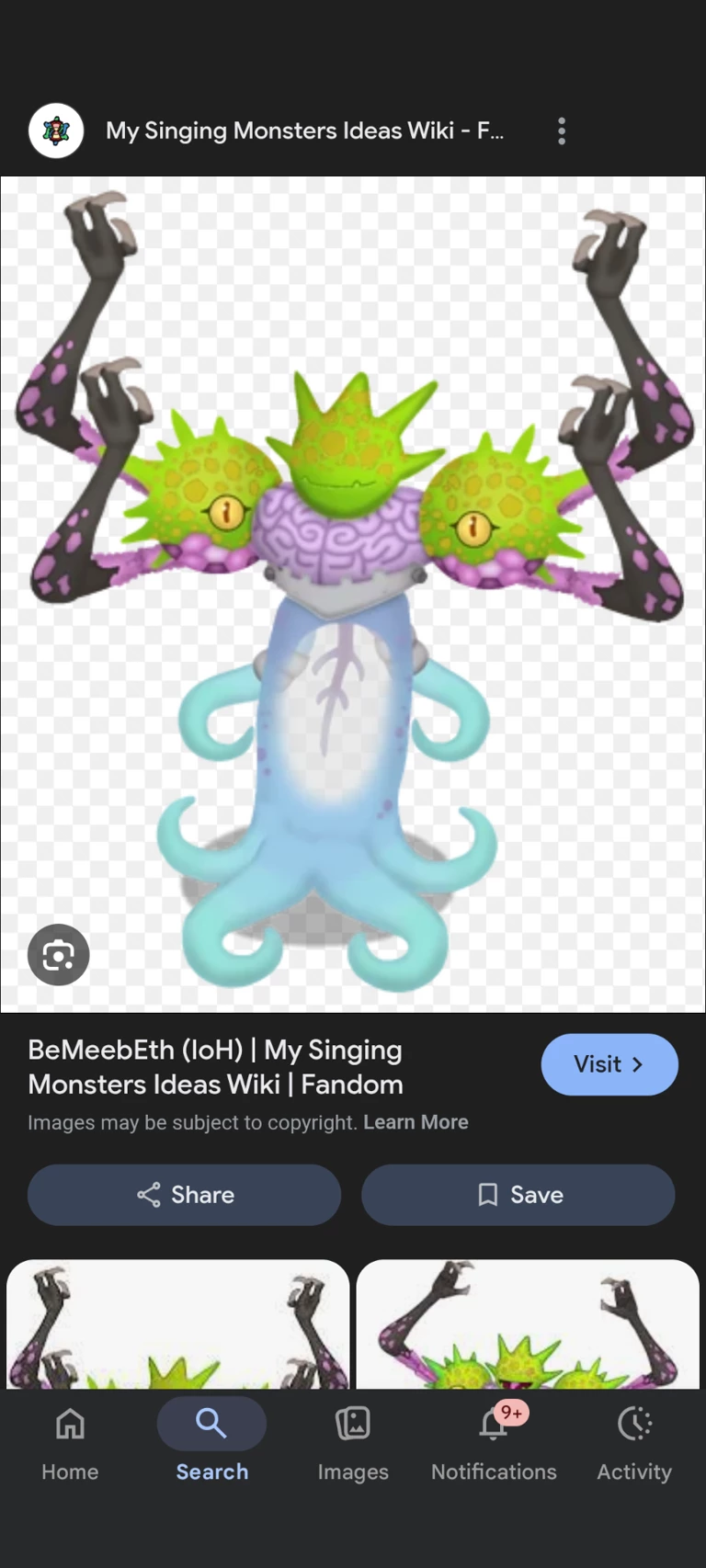The width and height of the screenshot is (706, 1568).
Task: Open the first related image on the left
Action: (x=177, y=1325)
